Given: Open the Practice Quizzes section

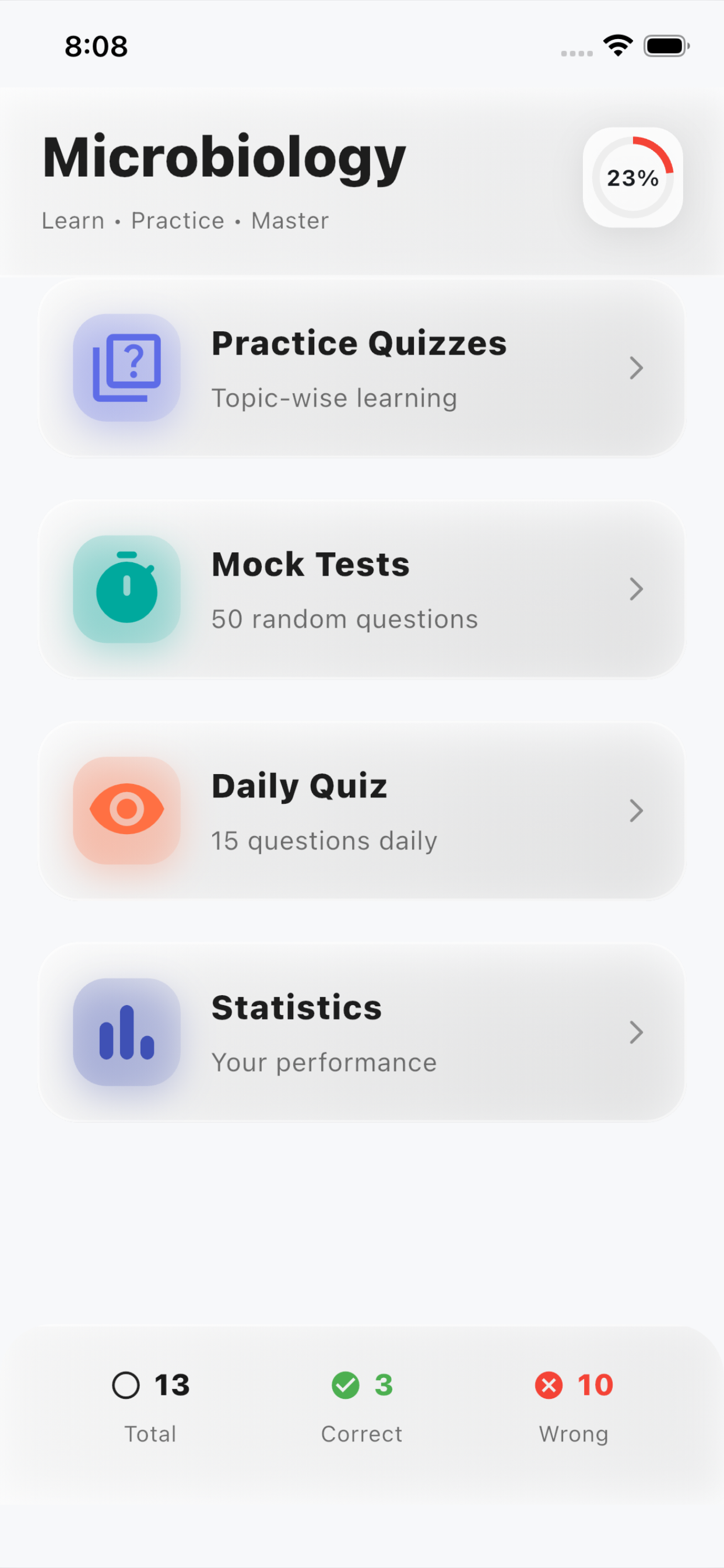Looking at the screenshot, I should (362, 369).
